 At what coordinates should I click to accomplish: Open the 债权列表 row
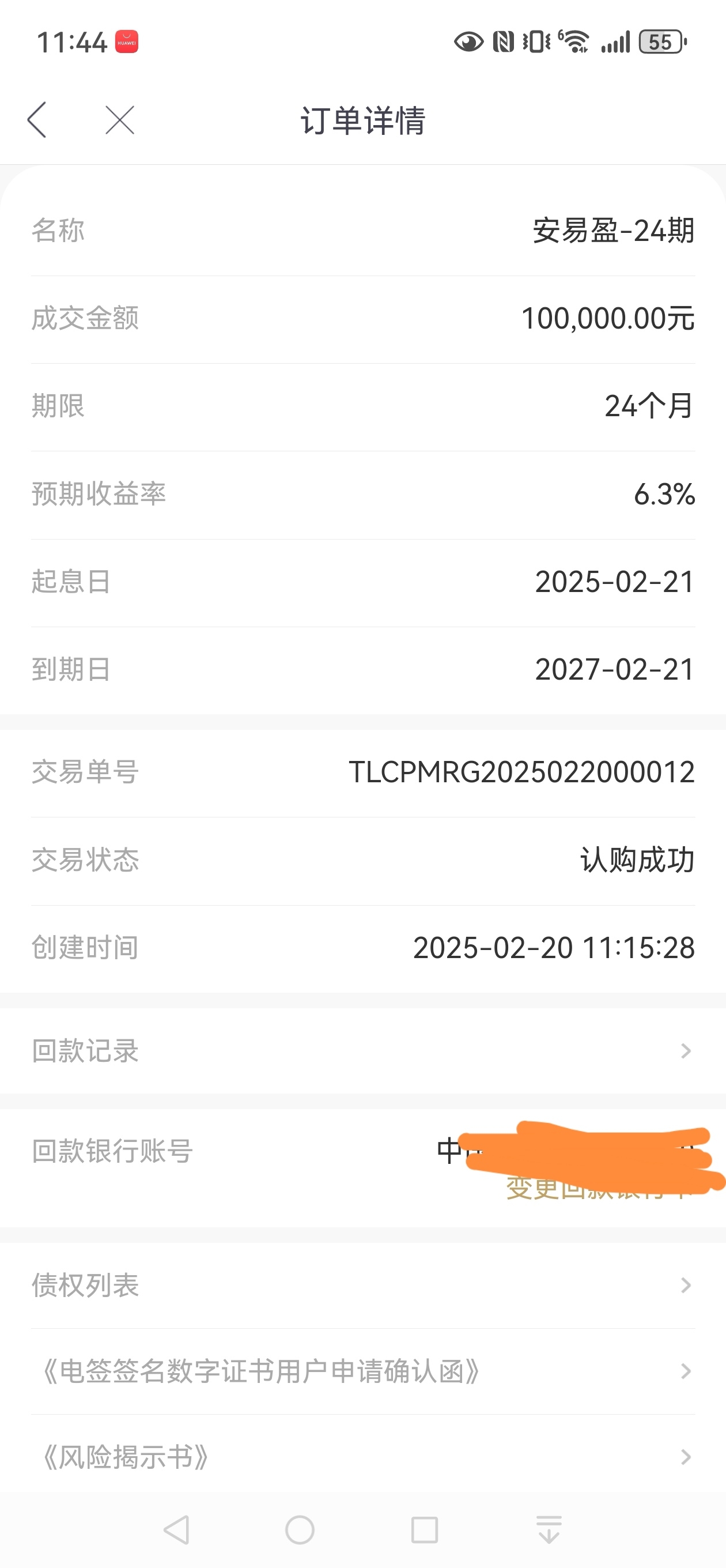(x=362, y=1285)
